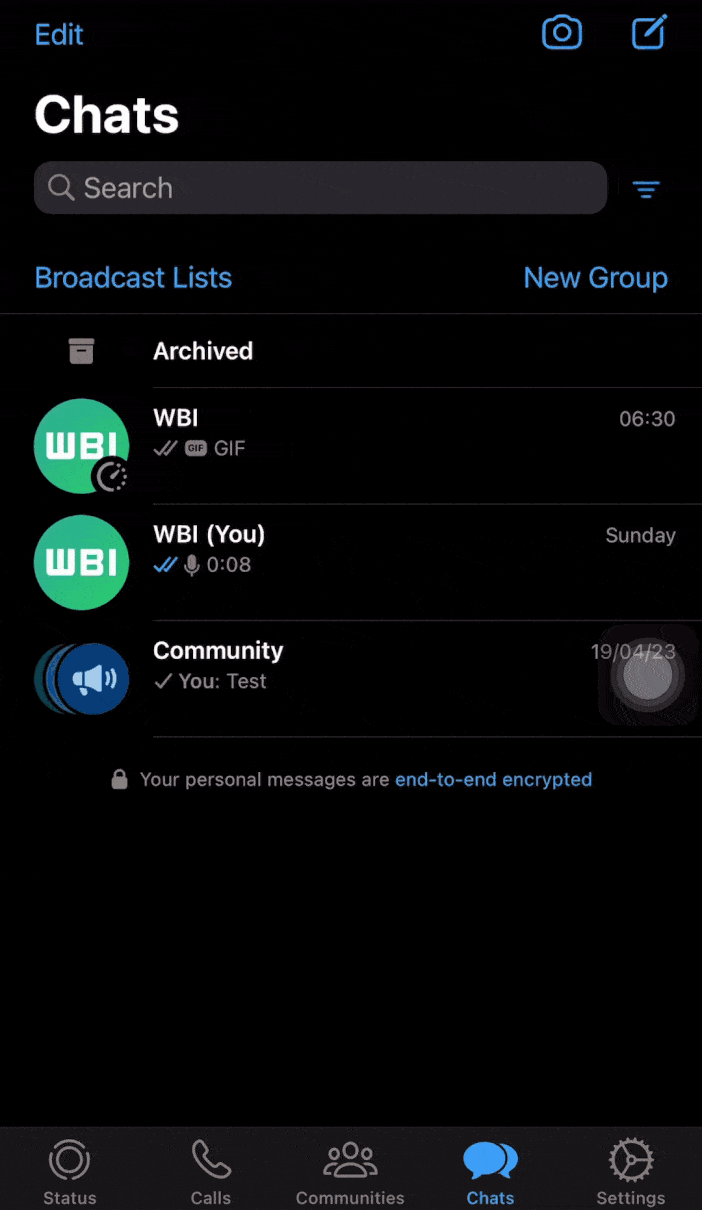Tap the floating AssistiveTouch button

pos(647,676)
